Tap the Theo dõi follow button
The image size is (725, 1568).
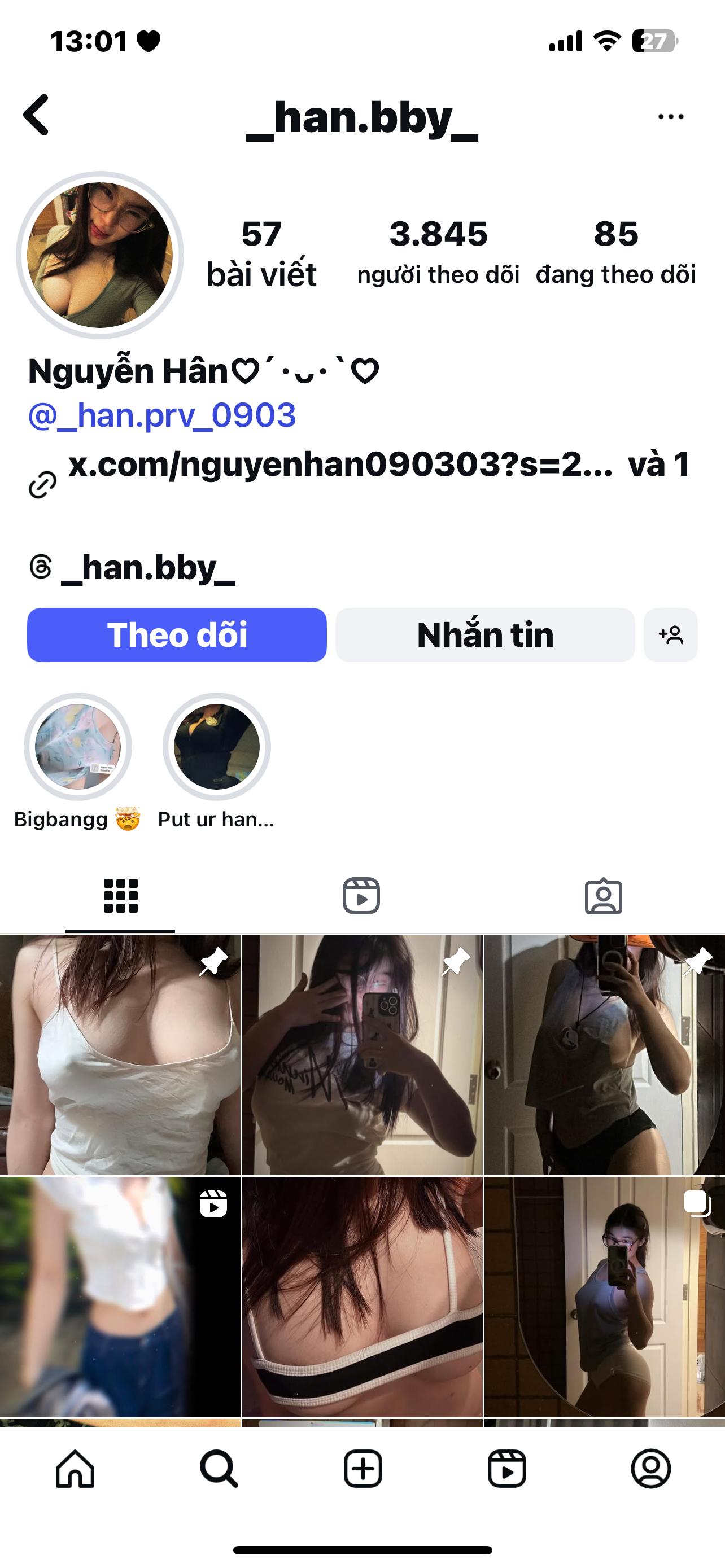tap(177, 635)
